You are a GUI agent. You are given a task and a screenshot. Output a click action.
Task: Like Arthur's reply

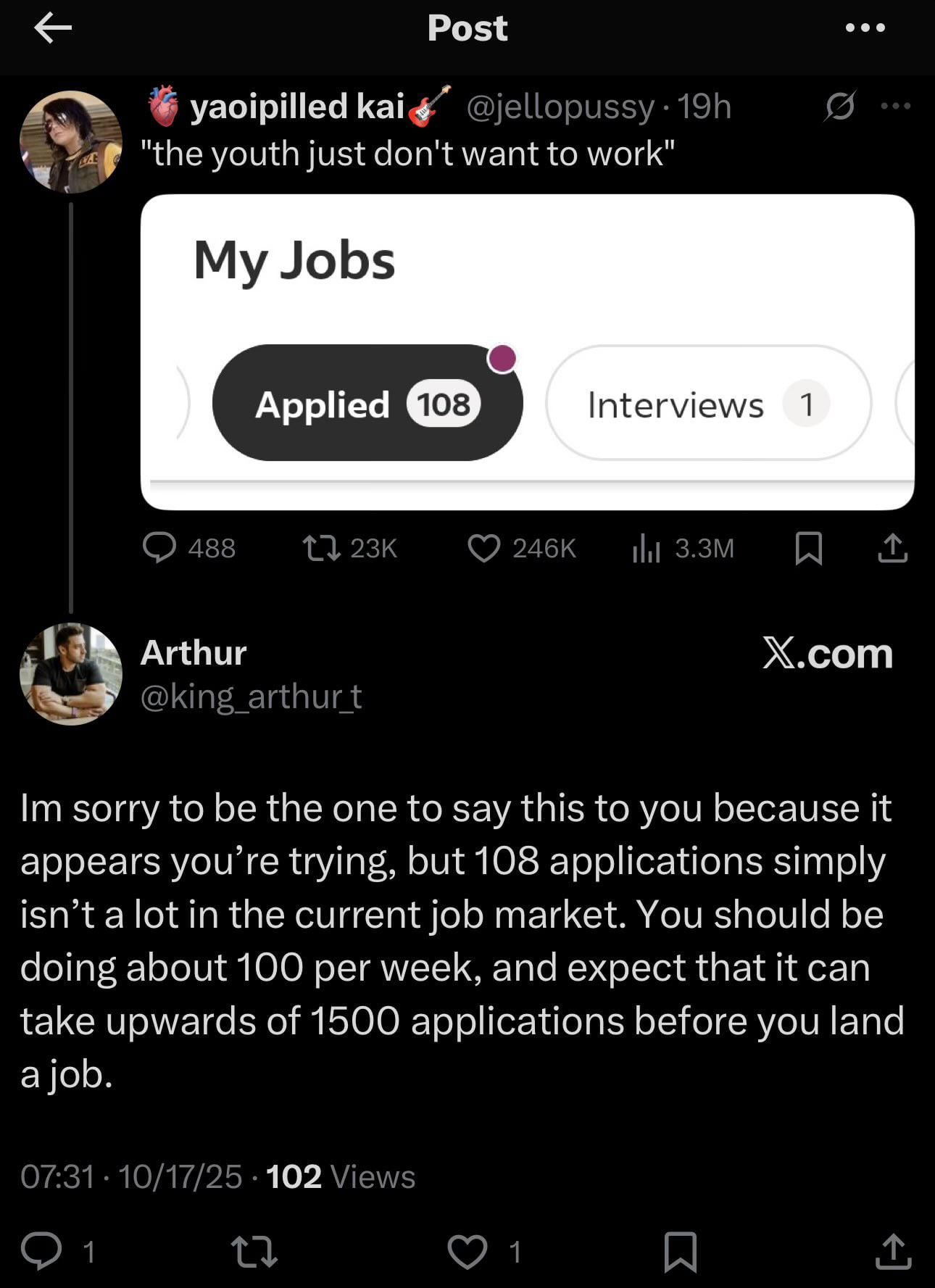[x=467, y=1252]
